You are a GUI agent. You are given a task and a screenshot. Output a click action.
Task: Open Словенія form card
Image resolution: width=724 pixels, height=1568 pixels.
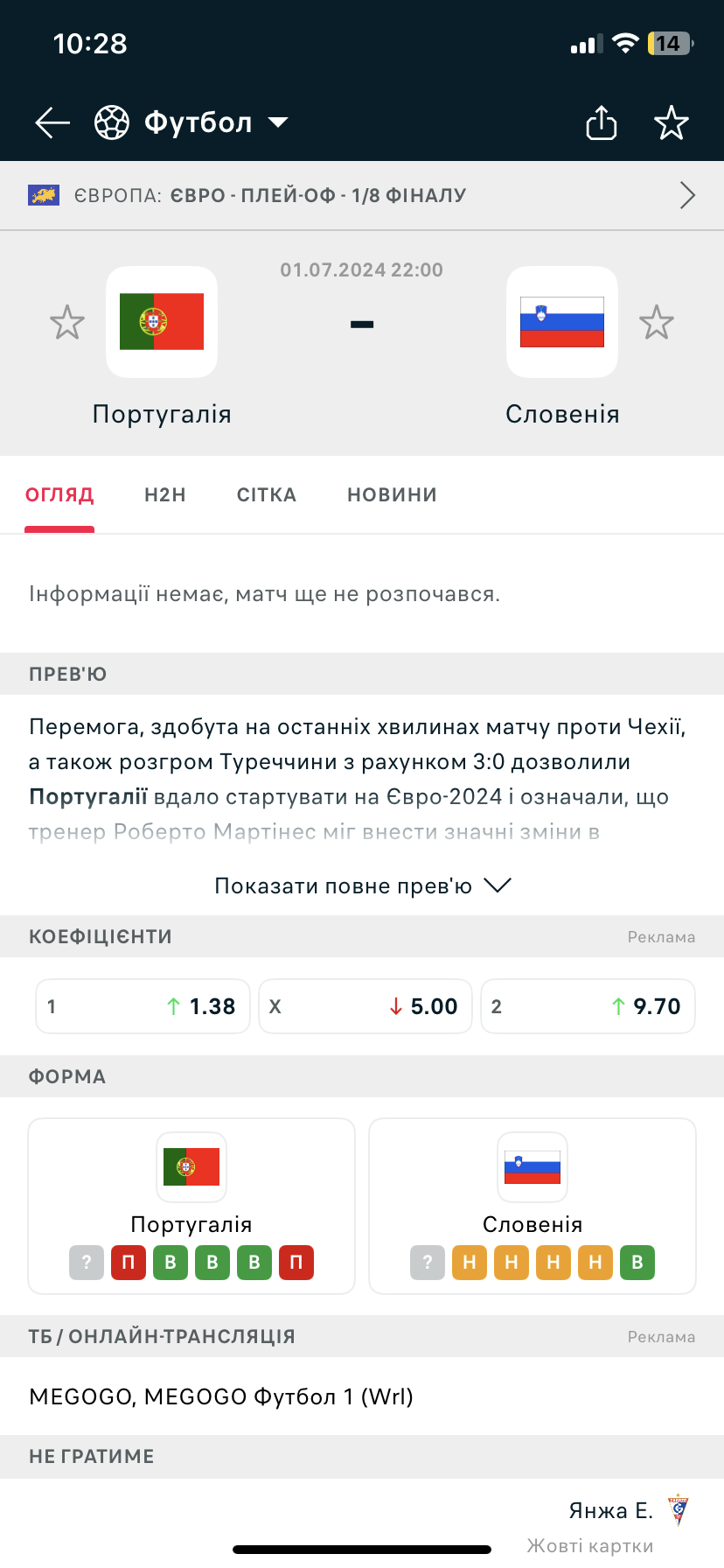(x=533, y=1206)
